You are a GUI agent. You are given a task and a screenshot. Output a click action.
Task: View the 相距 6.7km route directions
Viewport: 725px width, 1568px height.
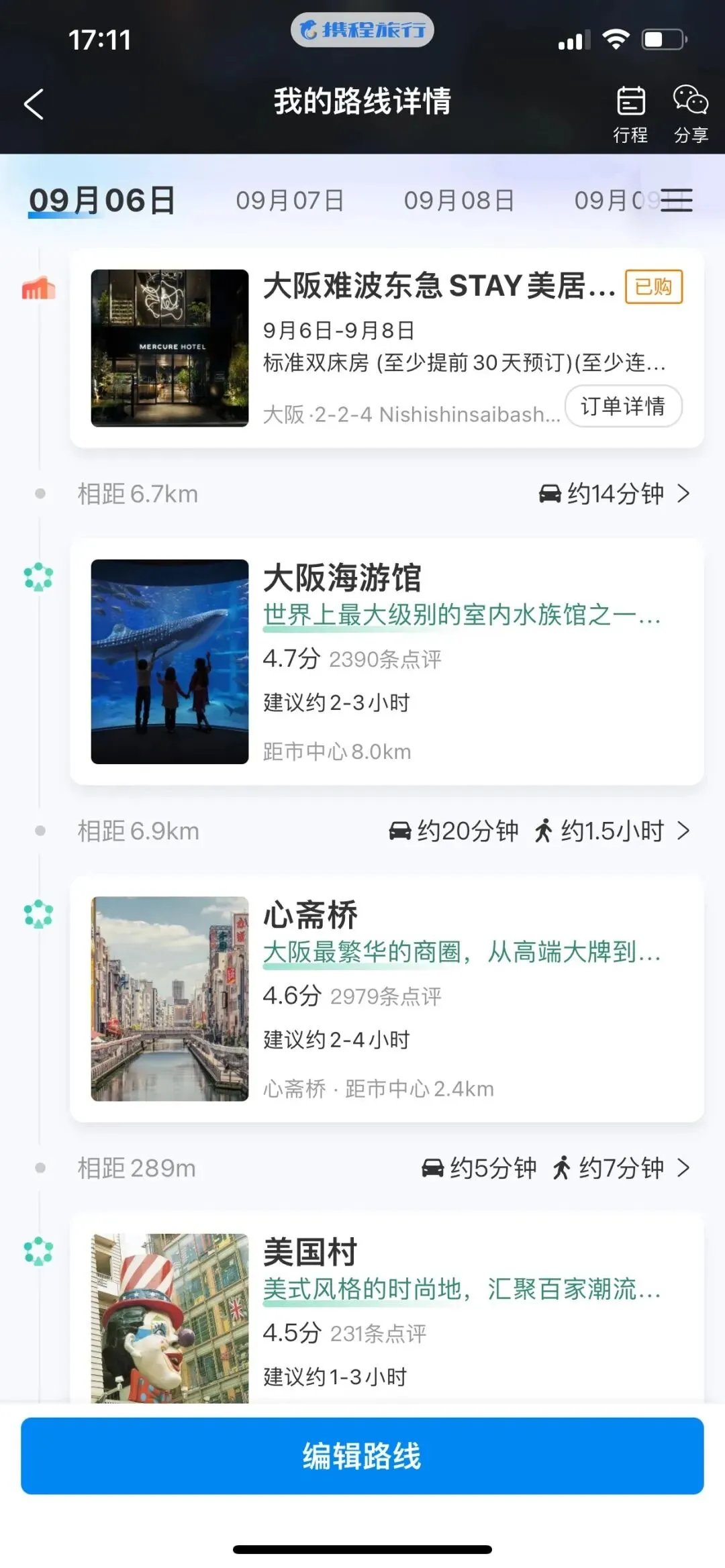[x=615, y=494]
